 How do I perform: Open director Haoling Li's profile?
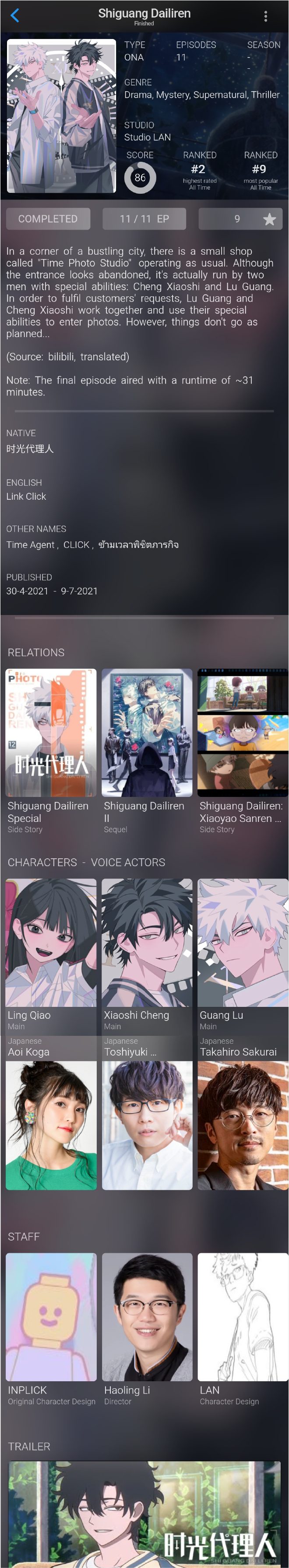tap(147, 1317)
